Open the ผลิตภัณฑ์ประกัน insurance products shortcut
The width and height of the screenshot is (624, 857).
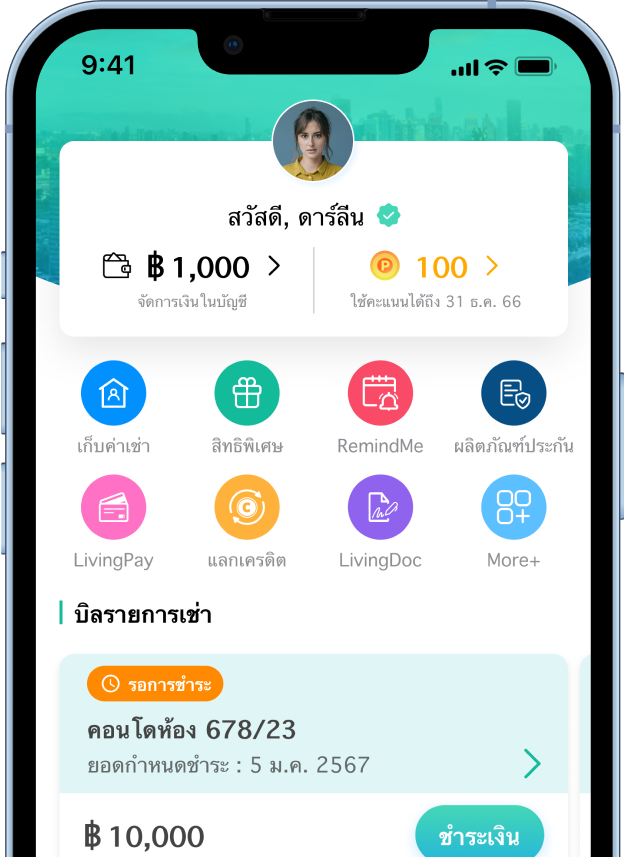513,393
